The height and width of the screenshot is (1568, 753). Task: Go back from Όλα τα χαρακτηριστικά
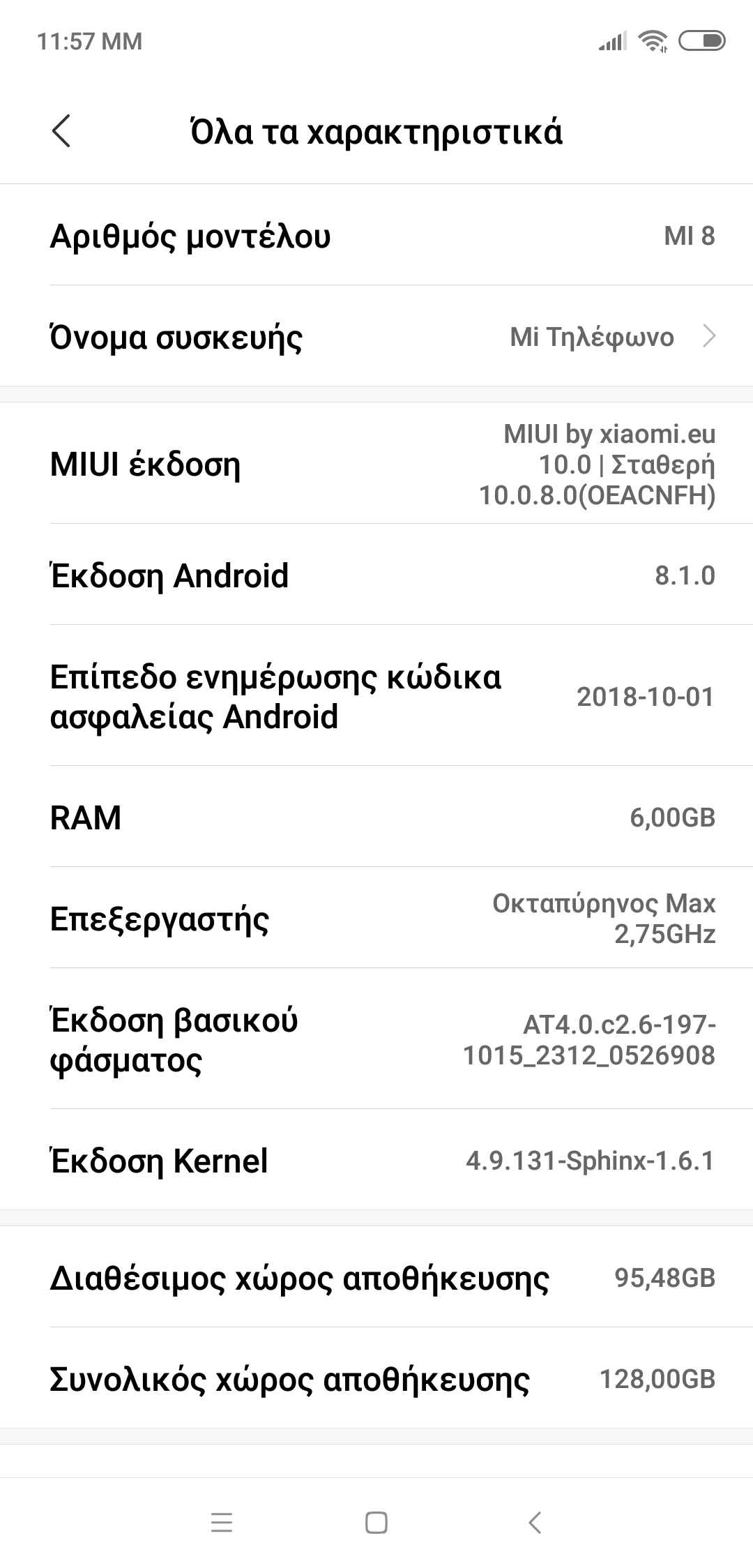pos(61,131)
